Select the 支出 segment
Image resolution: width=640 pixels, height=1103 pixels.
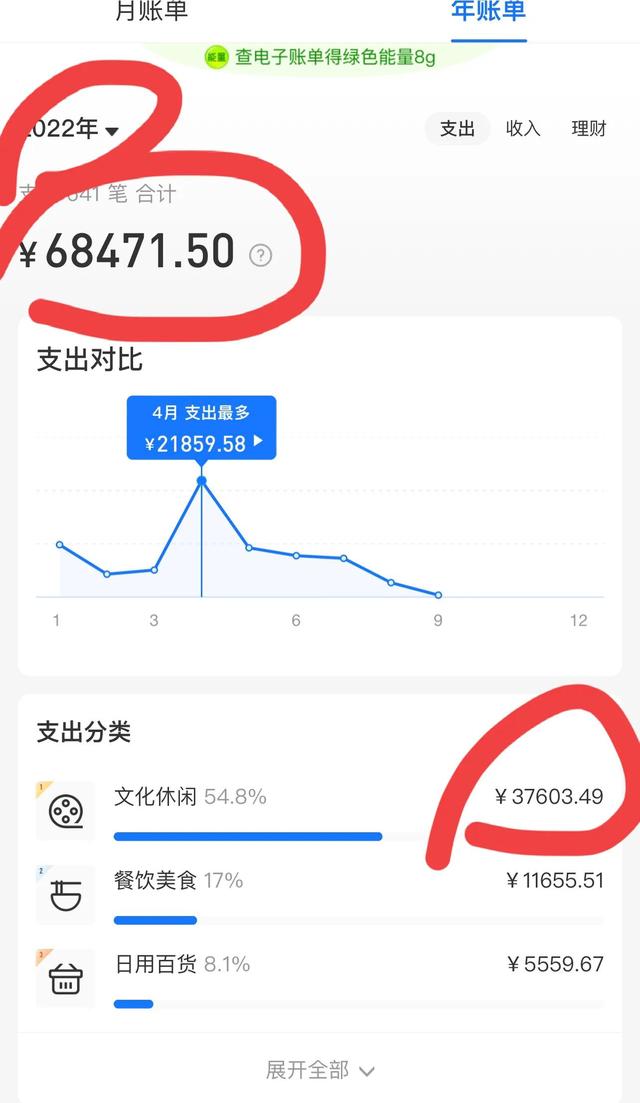tap(457, 129)
